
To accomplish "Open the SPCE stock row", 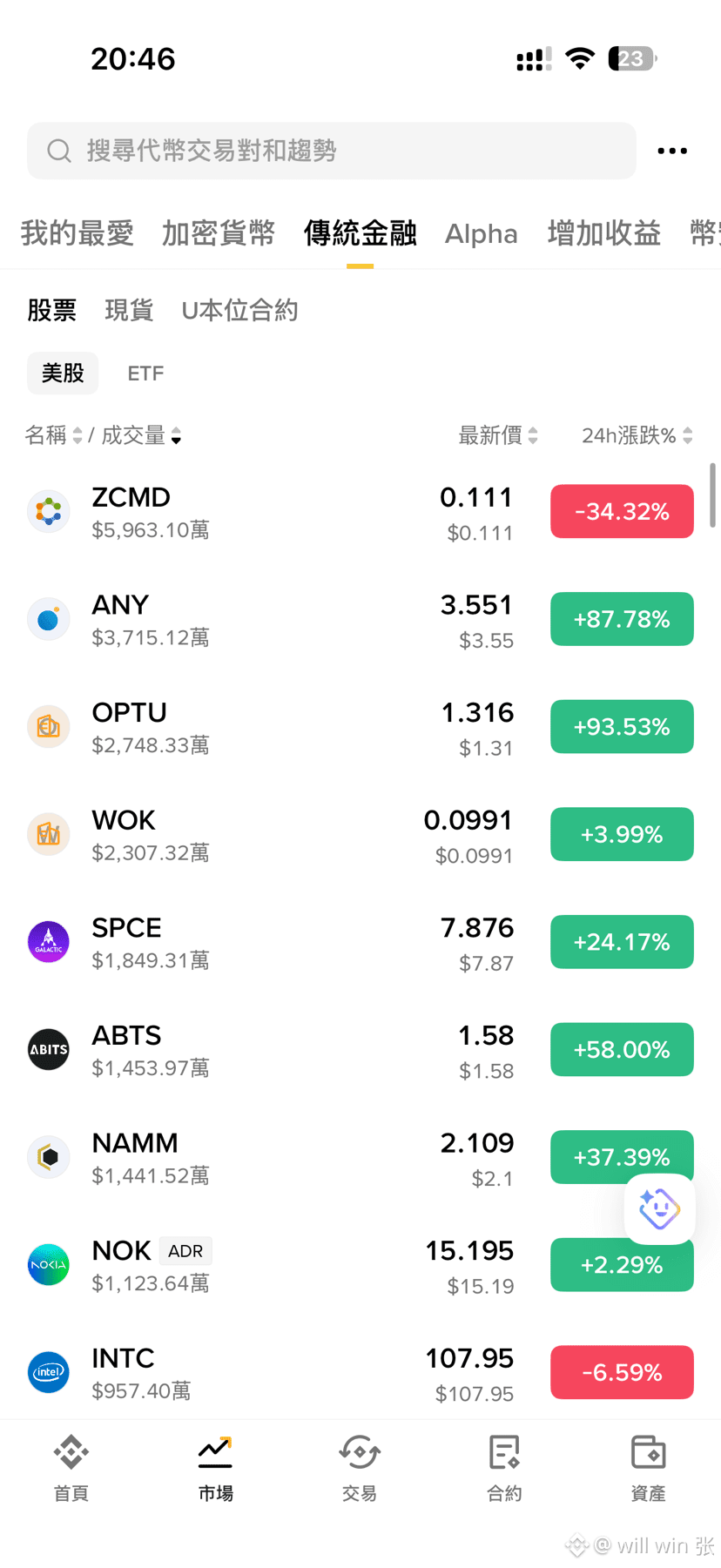I will (360, 942).
